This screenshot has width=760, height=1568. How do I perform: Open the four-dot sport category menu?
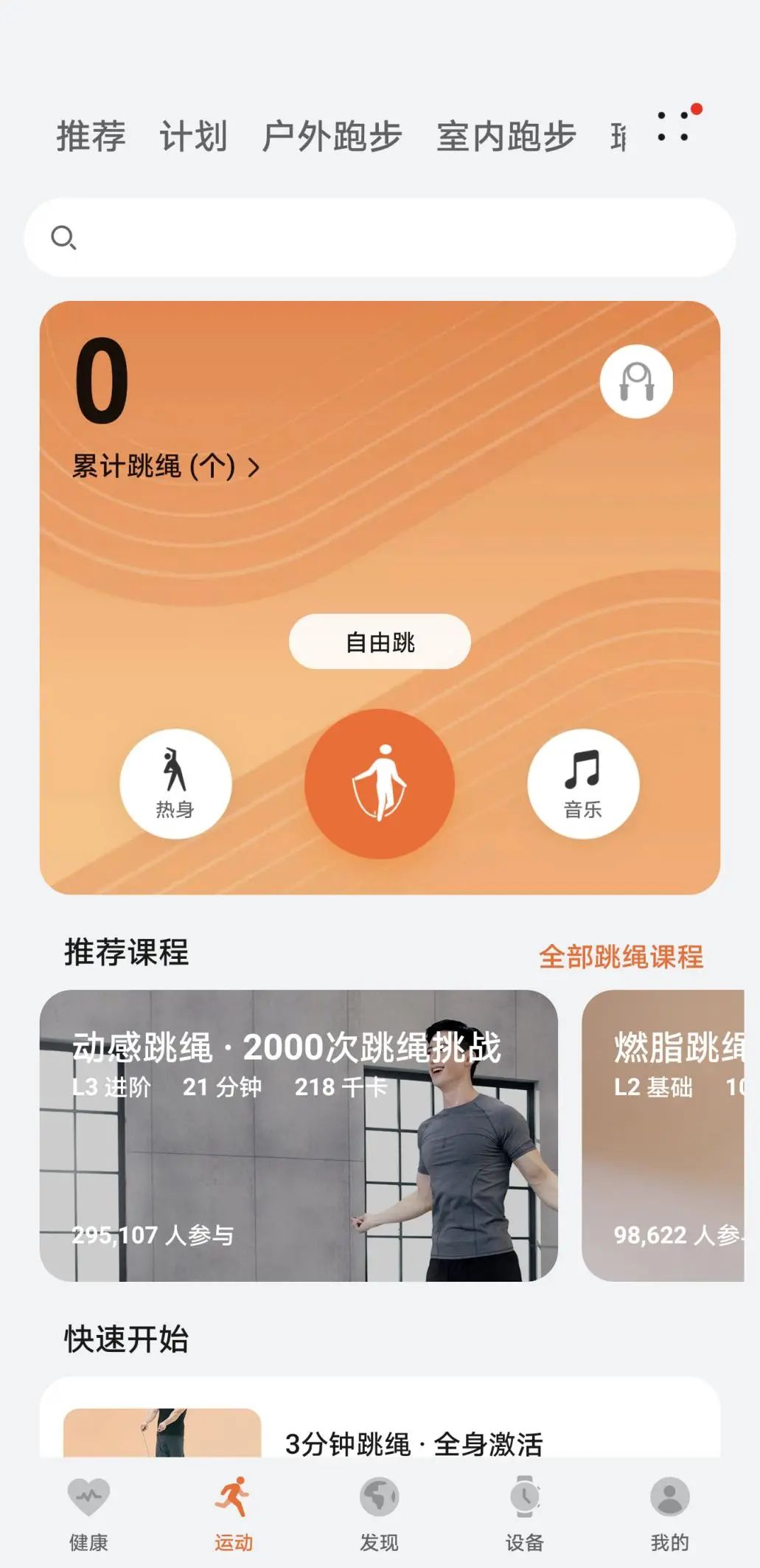pos(674,127)
